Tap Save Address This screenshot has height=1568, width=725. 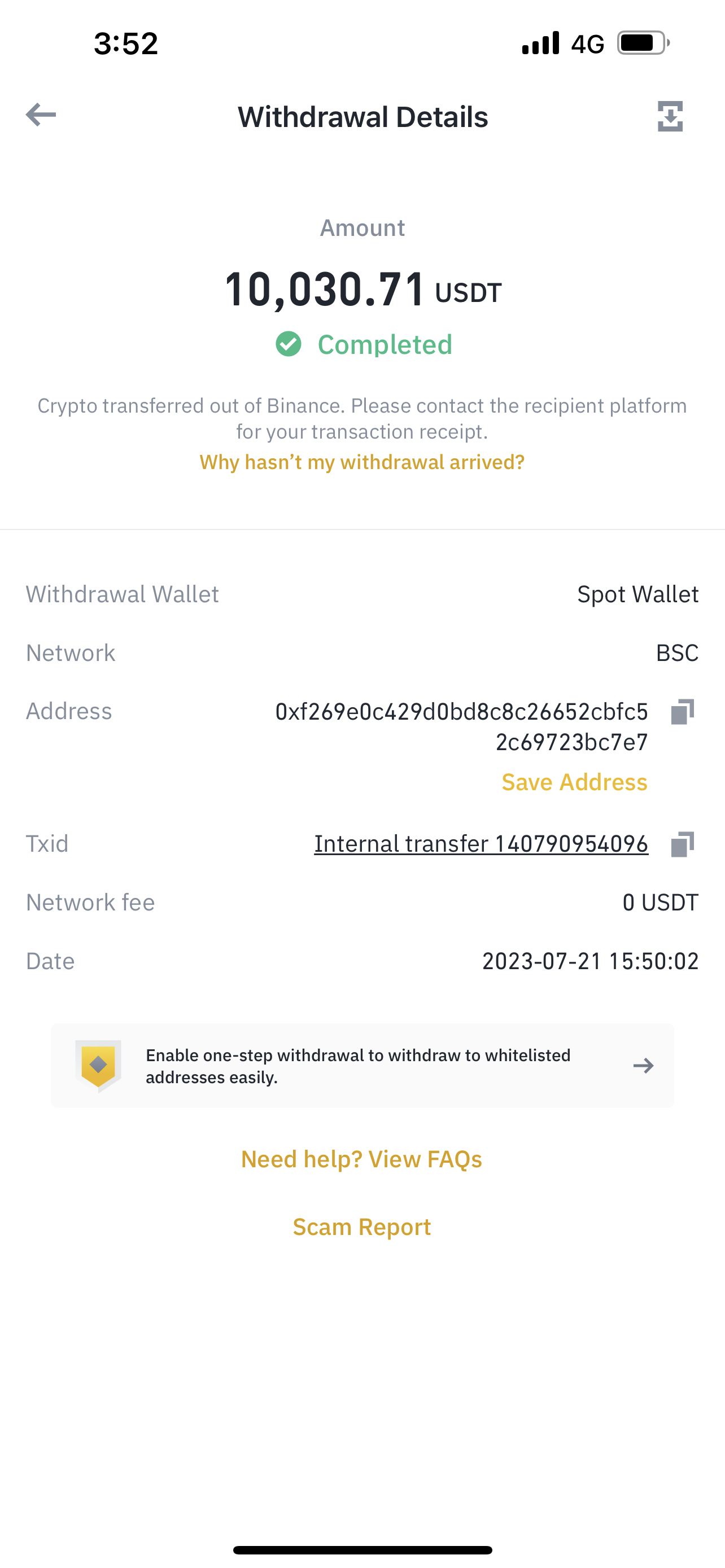(x=574, y=782)
